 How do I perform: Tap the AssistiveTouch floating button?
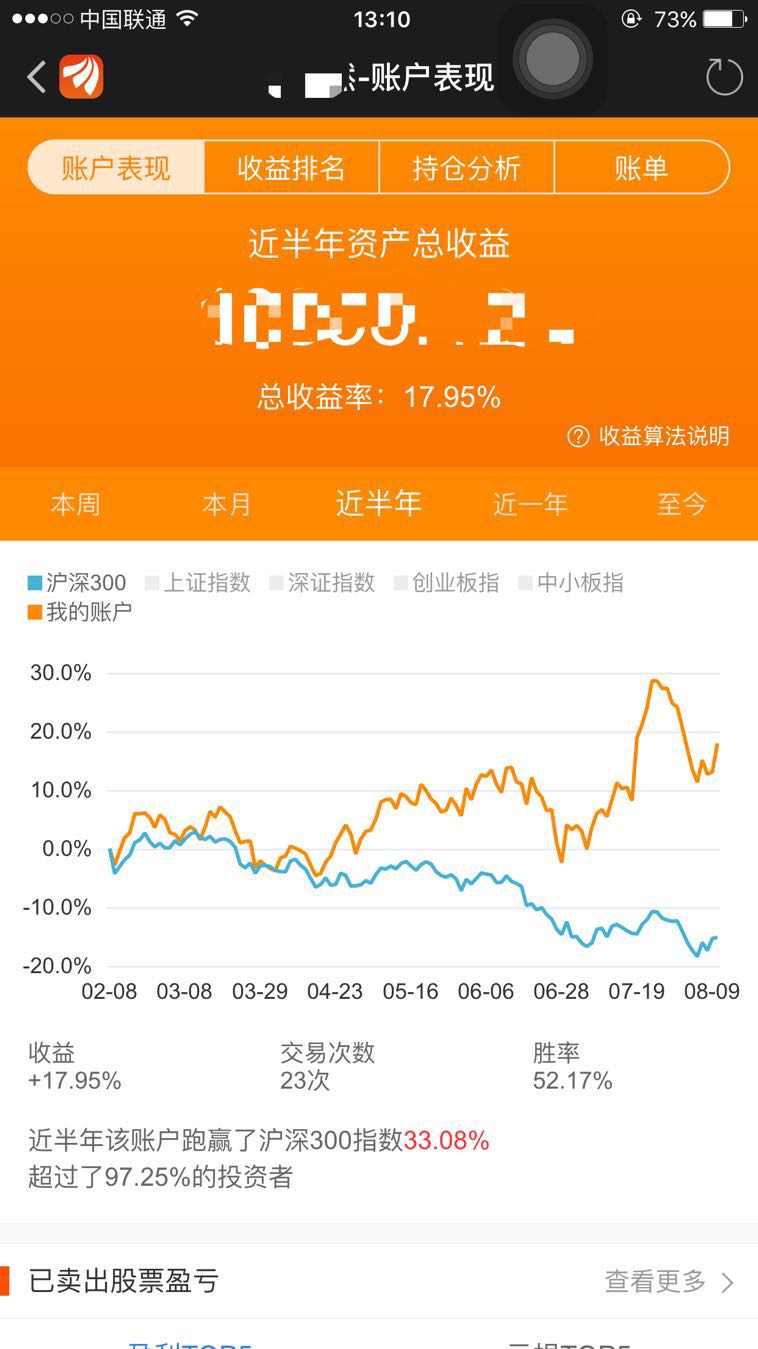(x=553, y=59)
